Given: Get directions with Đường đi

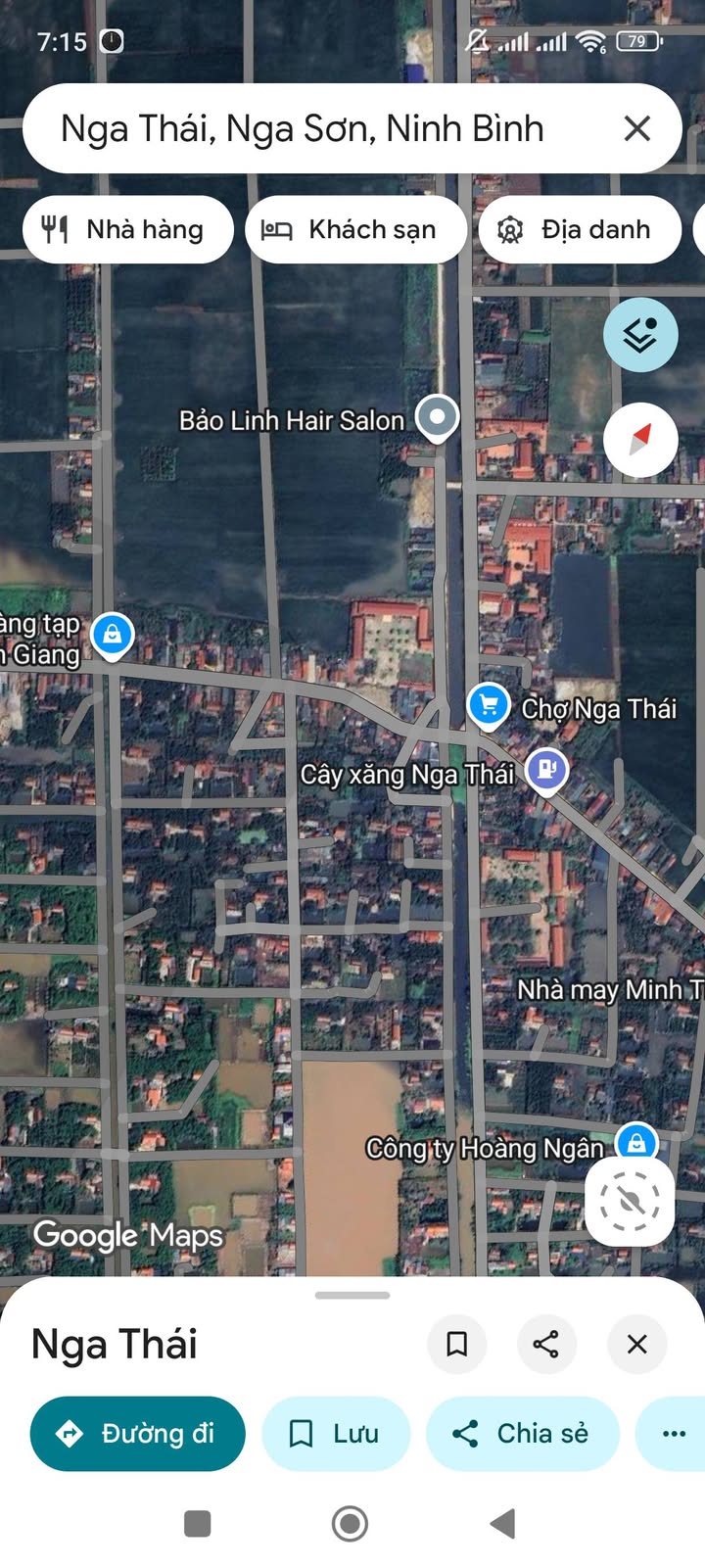Looking at the screenshot, I should pyautogui.click(x=138, y=1434).
